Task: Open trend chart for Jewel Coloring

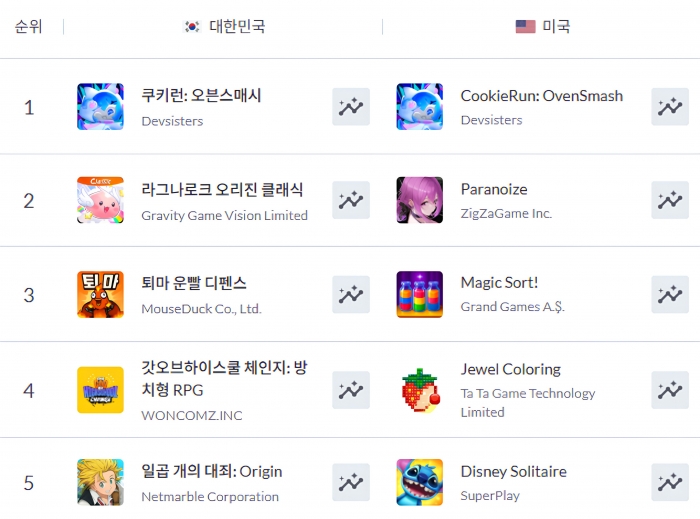Action: pos(670,390)
